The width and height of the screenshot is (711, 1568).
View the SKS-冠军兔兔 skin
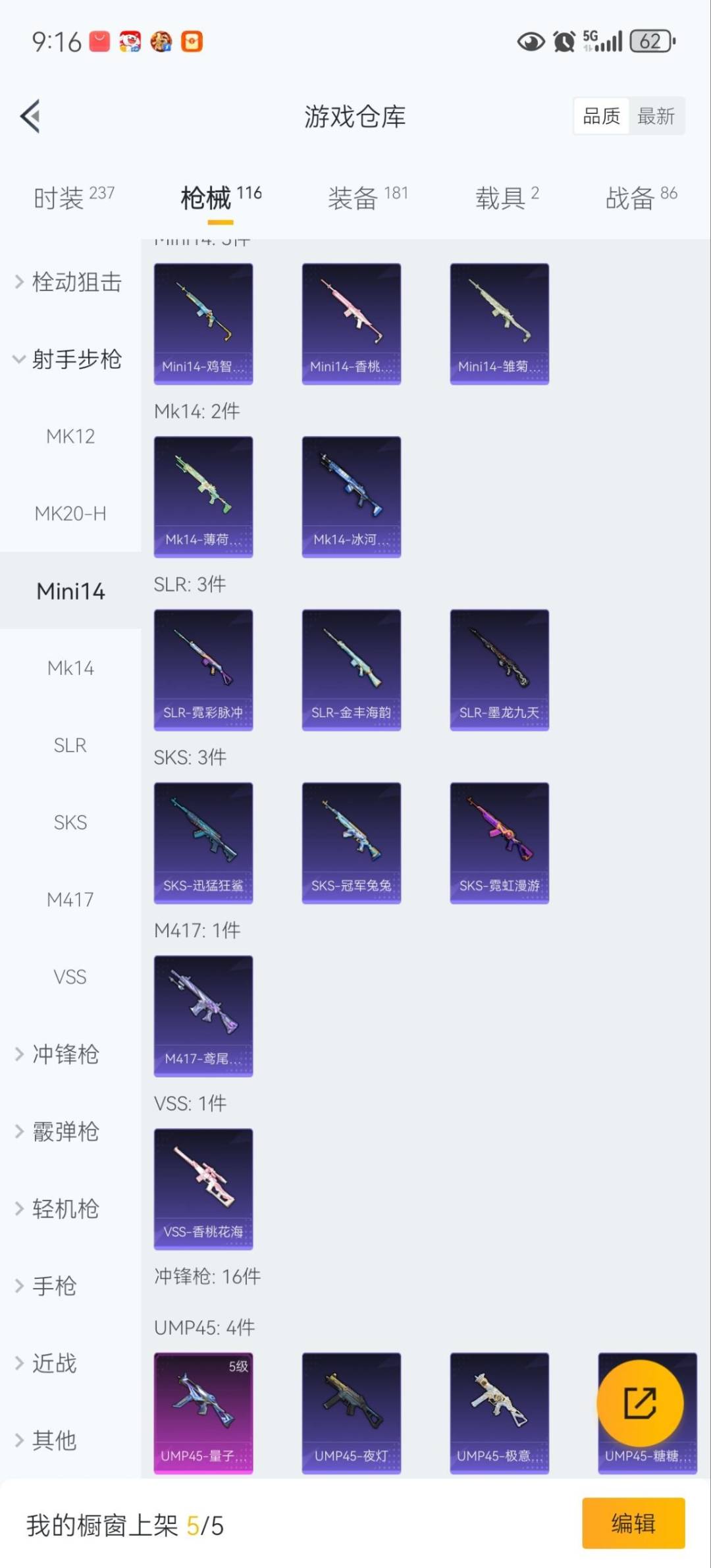[351, 843]
